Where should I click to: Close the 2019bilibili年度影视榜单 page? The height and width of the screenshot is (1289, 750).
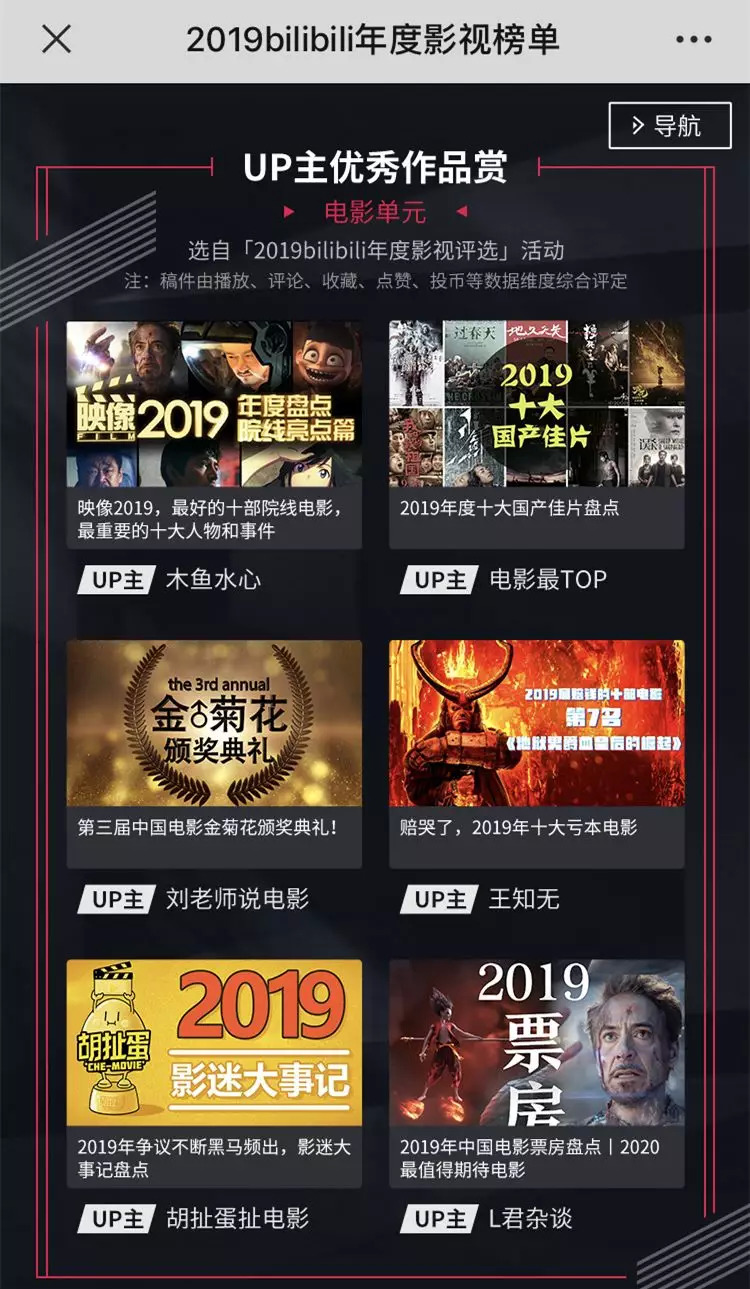point(56,40)
